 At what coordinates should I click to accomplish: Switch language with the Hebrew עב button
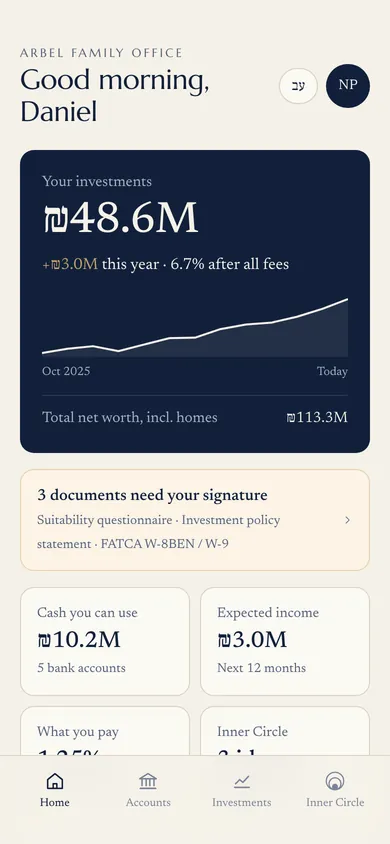coord(298,86)
